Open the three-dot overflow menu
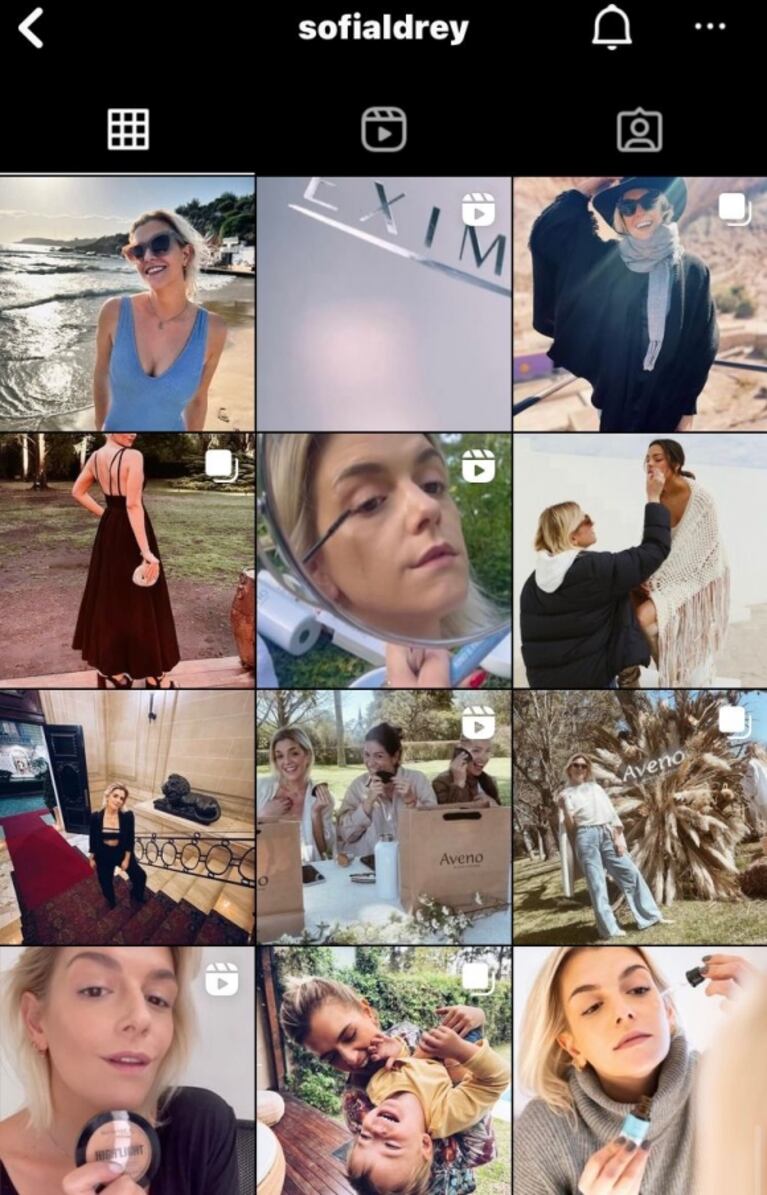 710,27
